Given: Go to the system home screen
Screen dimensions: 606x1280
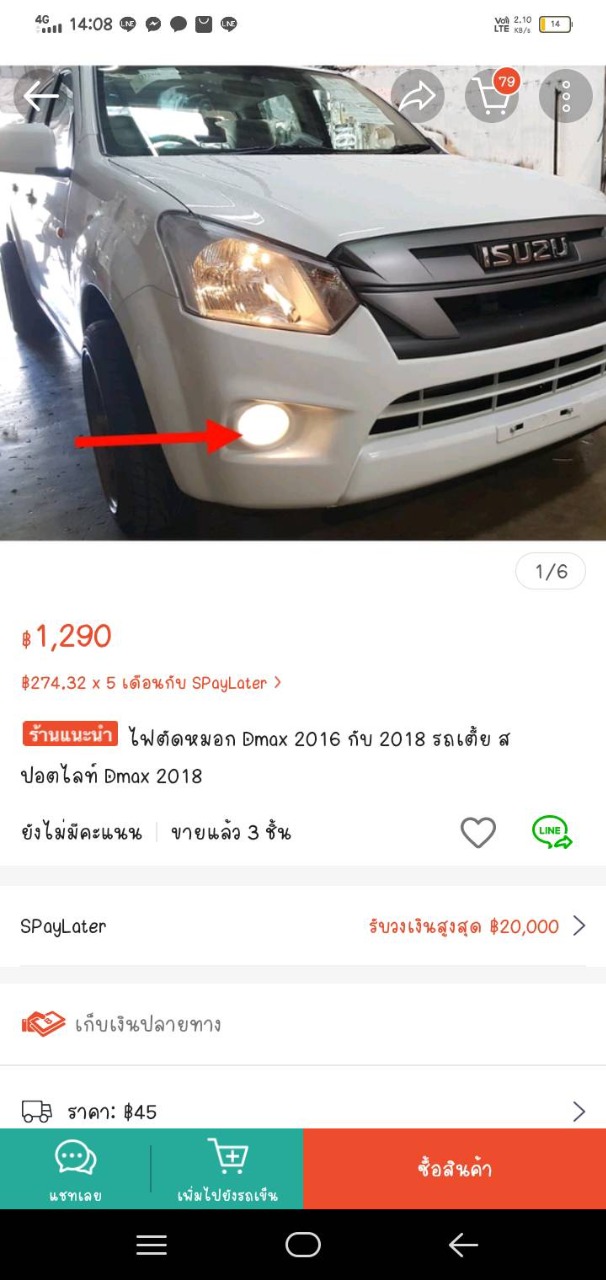Looking at the screenshot, I should (x=303, y=1244).
